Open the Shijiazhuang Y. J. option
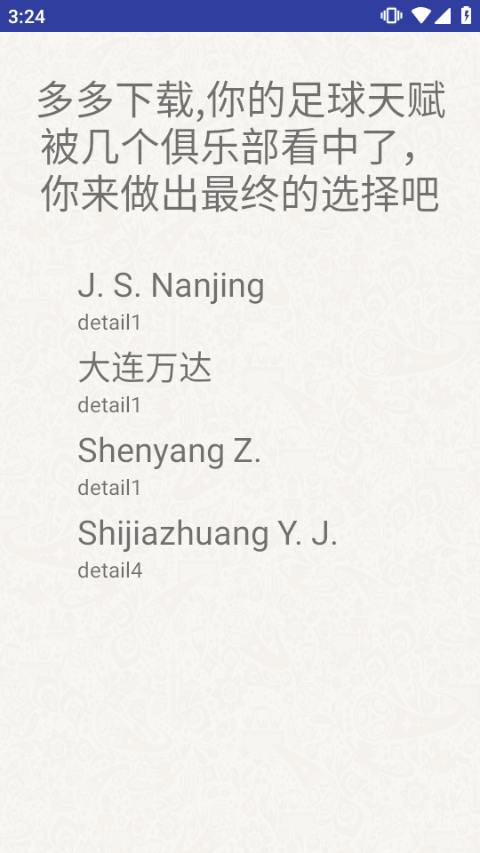 207,534
